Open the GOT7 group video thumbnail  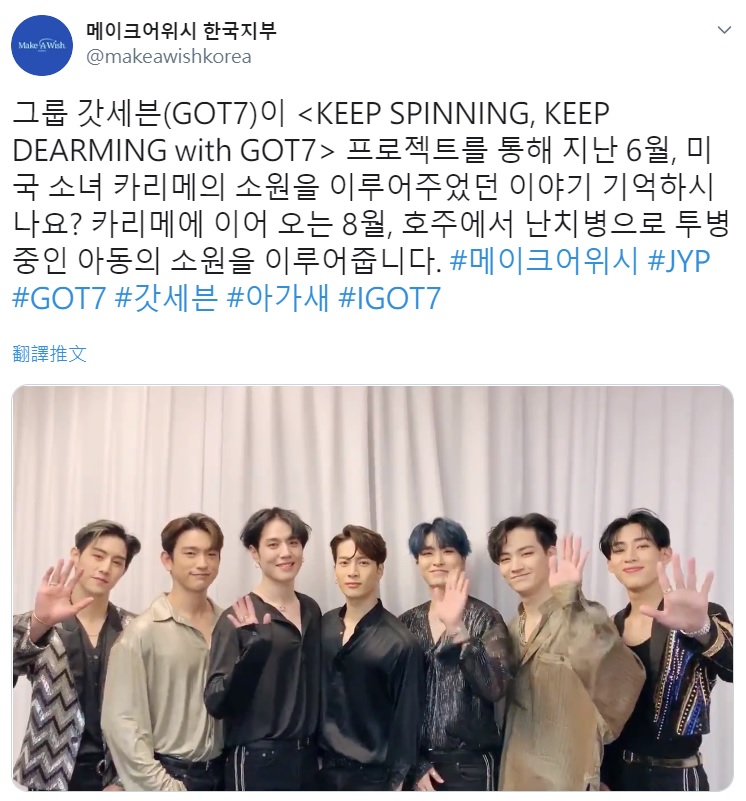click(372, 588)
